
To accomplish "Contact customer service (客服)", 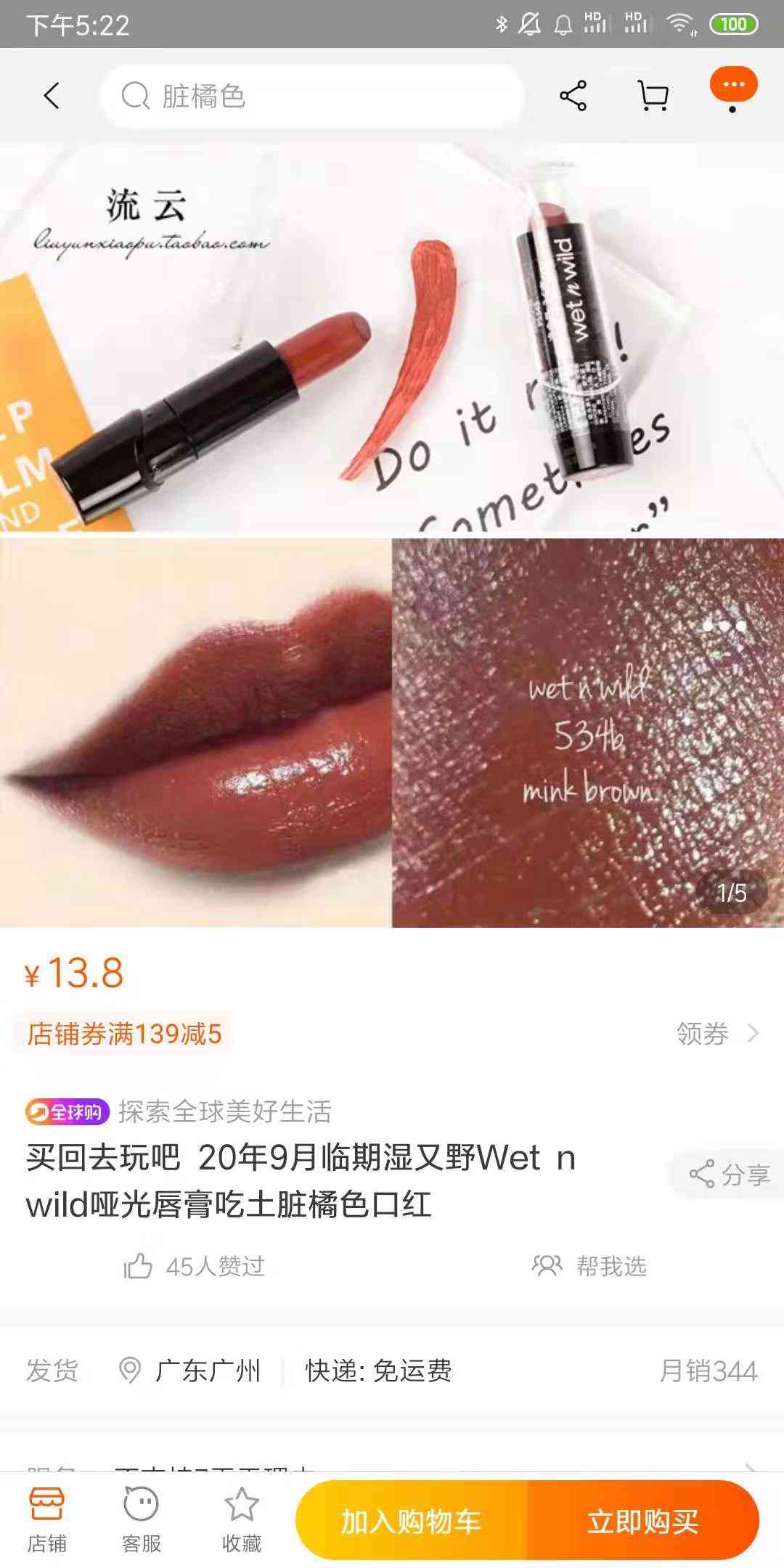I will tap(141, 1519).
